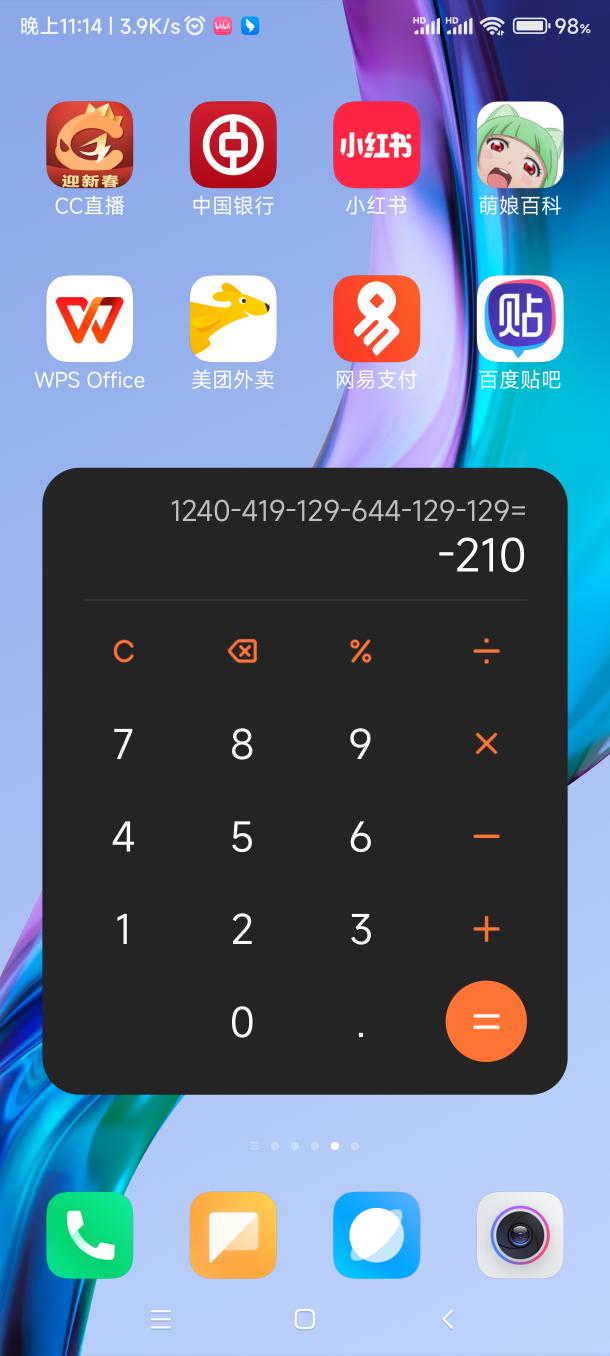Image resolution: width=610 pixels, height=1356 pixels.
Task: Launch 百度贴吧
Action: [520, 319]
